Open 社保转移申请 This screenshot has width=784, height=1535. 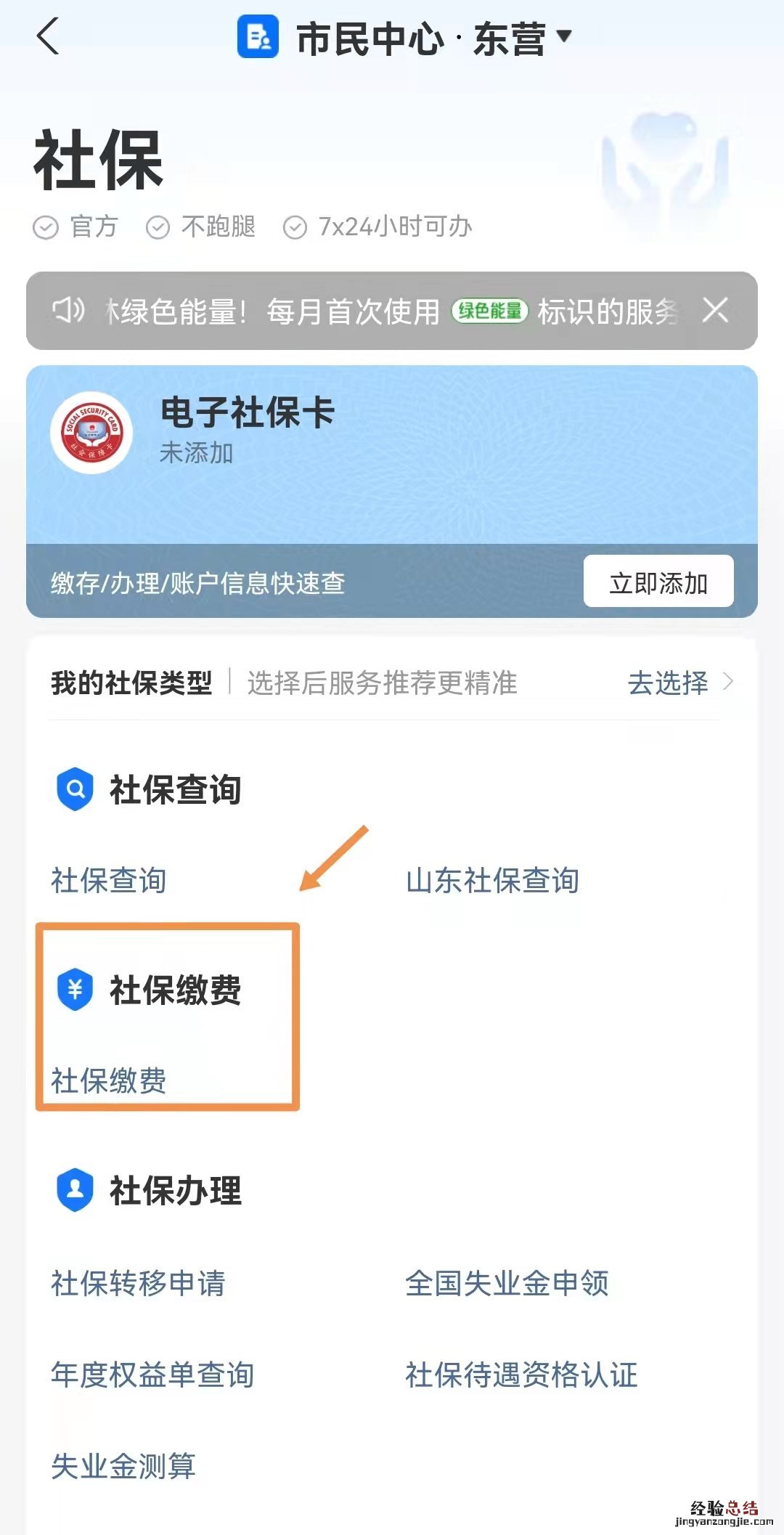click(138, 1283)
